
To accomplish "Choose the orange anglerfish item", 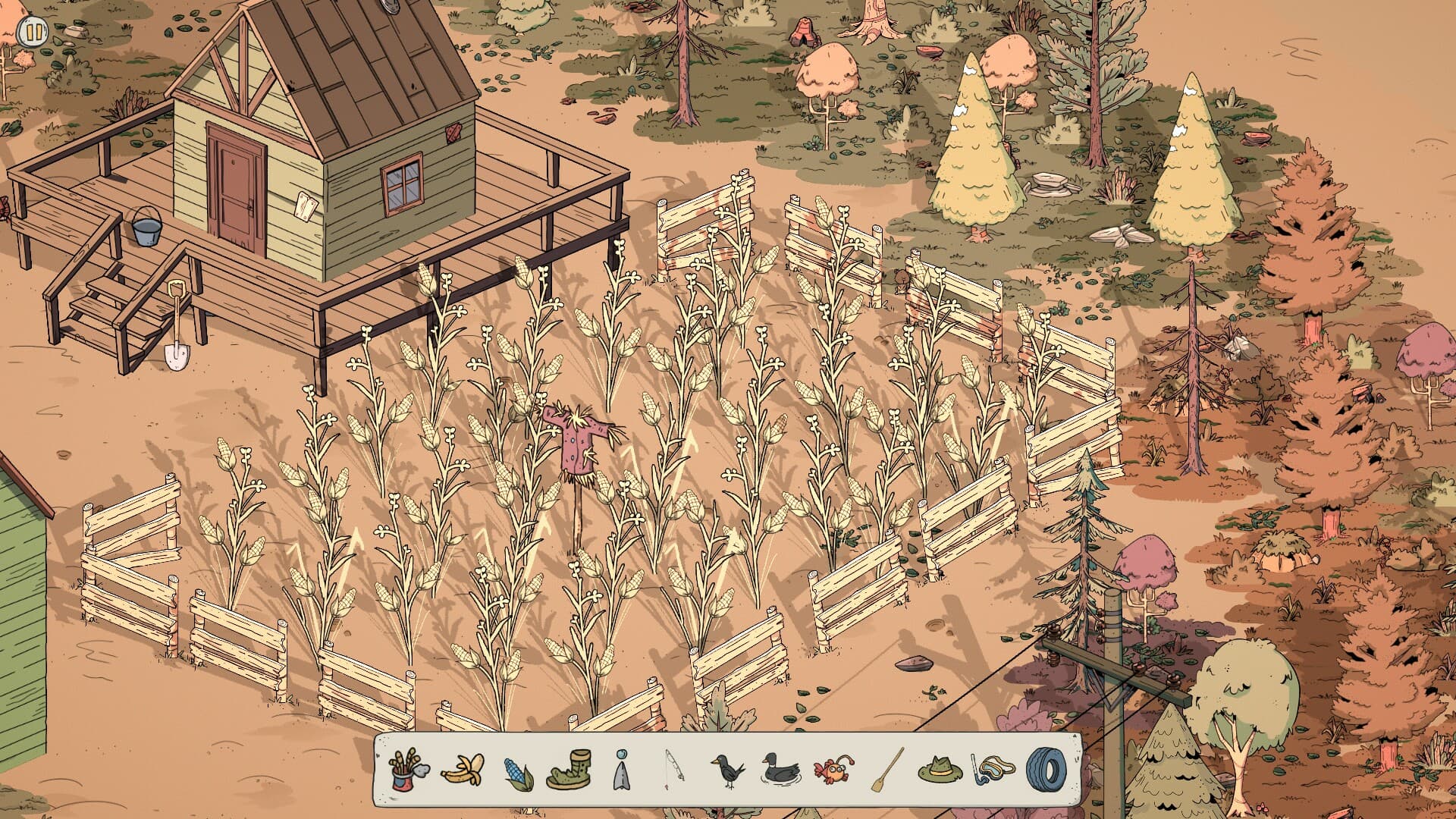I will coord(833,771).
